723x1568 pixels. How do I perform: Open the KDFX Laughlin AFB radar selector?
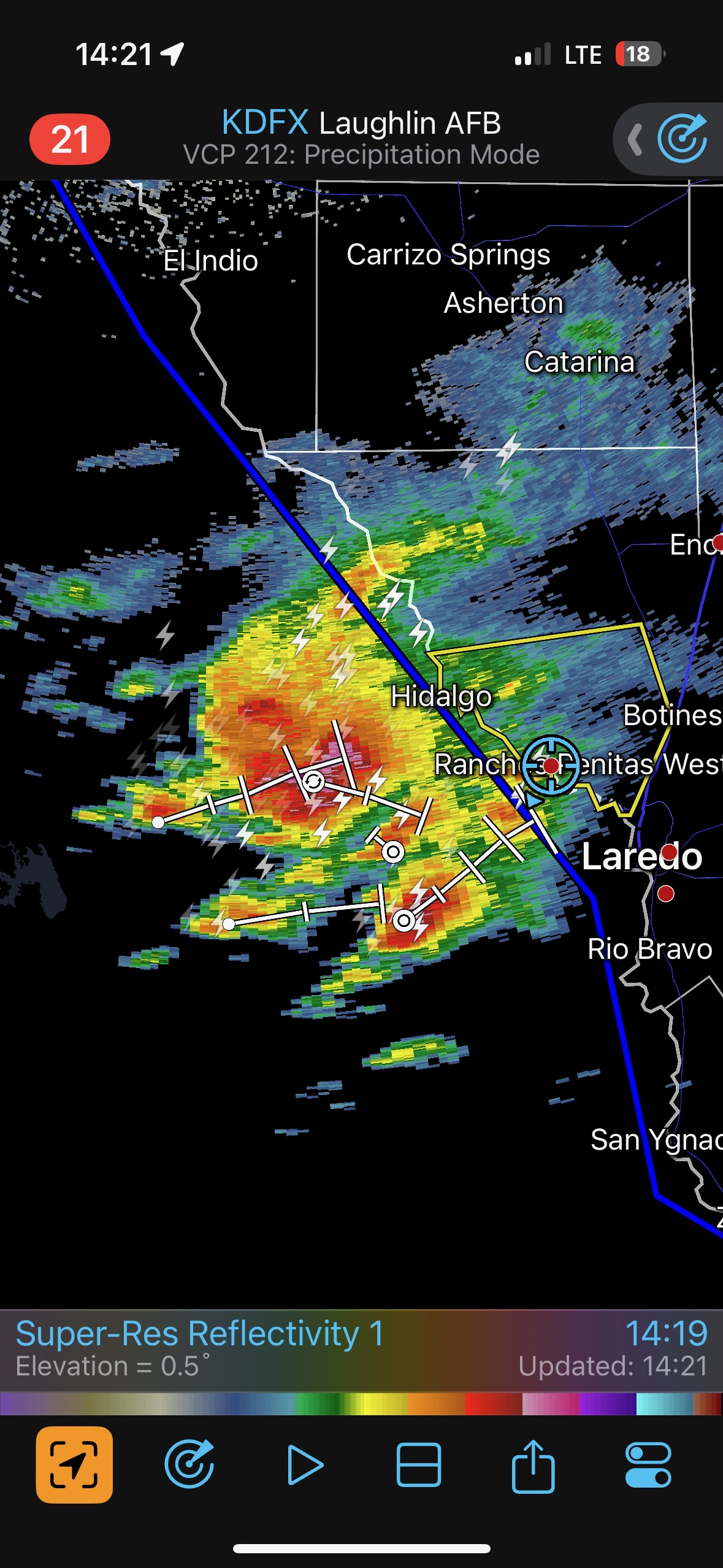[x=361, y=123]
